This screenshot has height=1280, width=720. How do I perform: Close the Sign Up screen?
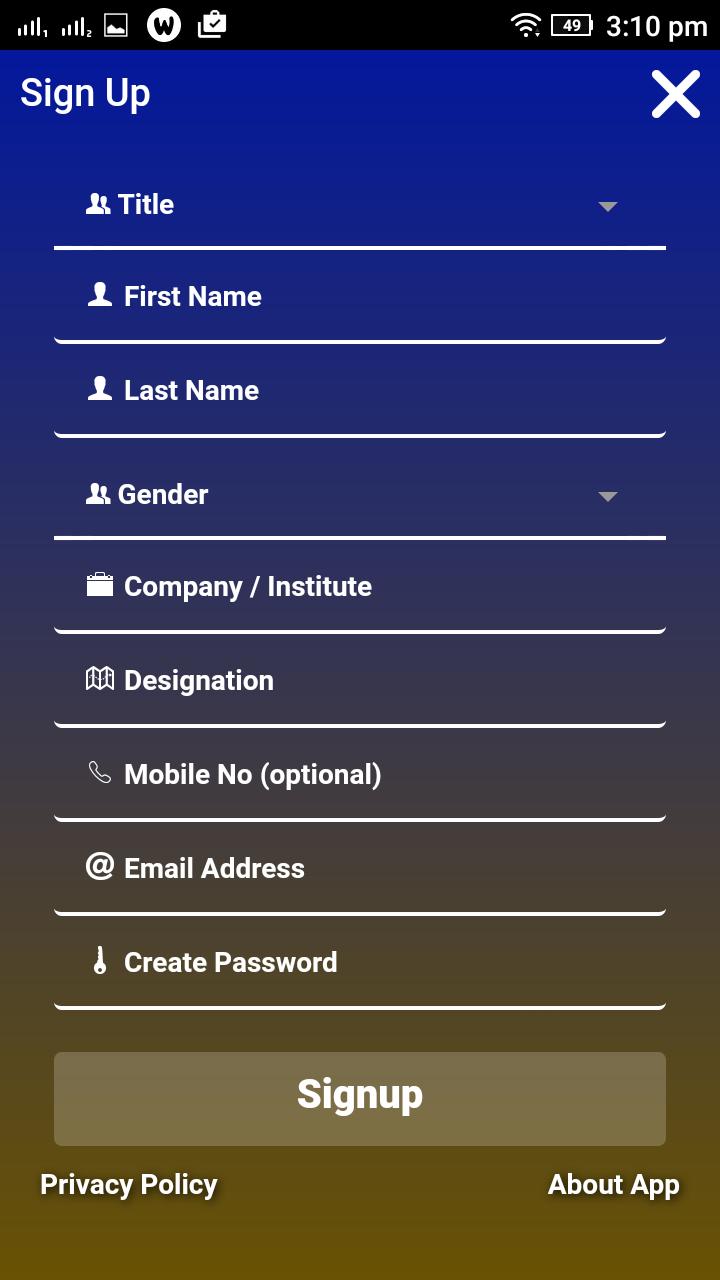pyautogui.click(x=676, y=94)
